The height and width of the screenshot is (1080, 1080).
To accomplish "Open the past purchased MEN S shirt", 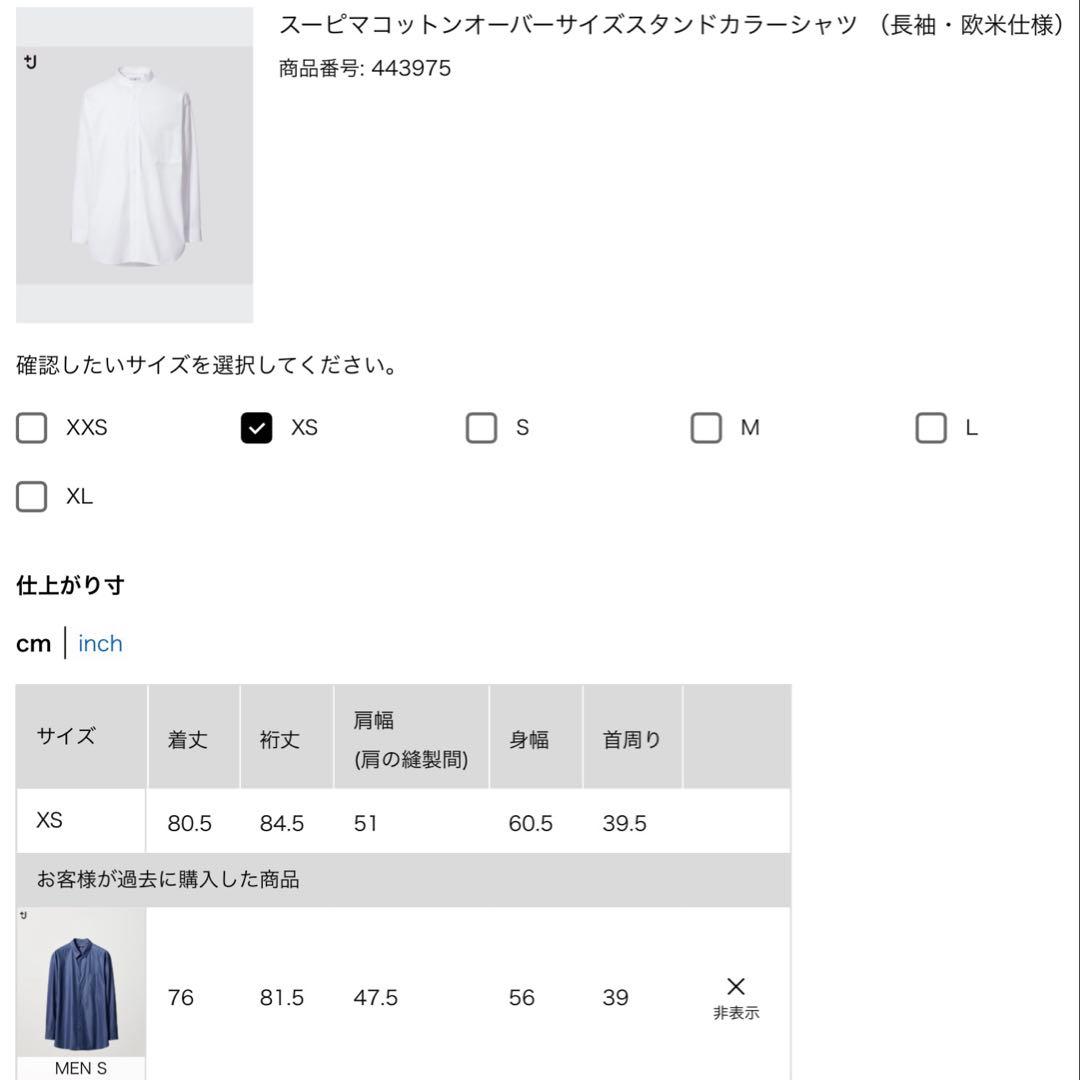I will (81, 993).
